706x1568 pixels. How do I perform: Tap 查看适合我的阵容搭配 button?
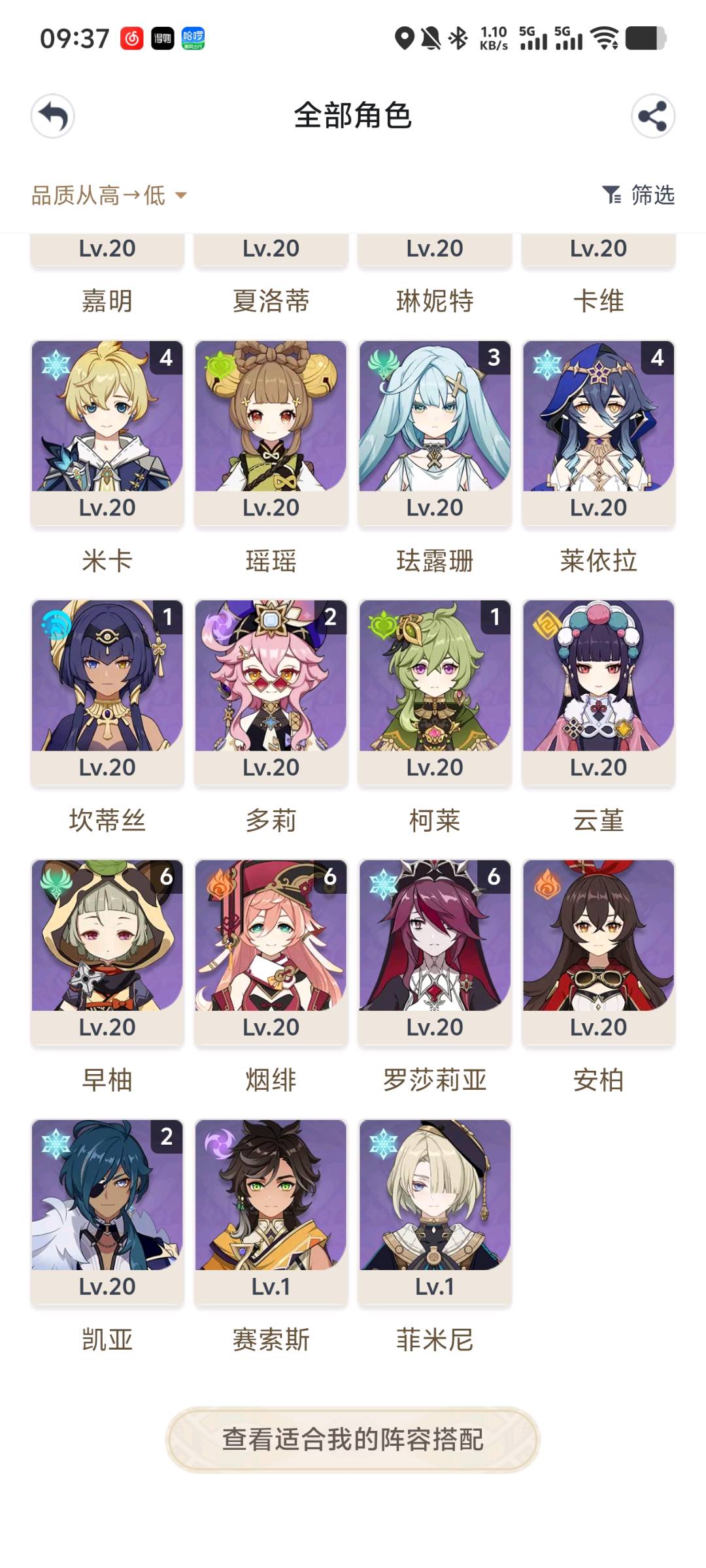pyautogui.click(x=352, y=1439)
